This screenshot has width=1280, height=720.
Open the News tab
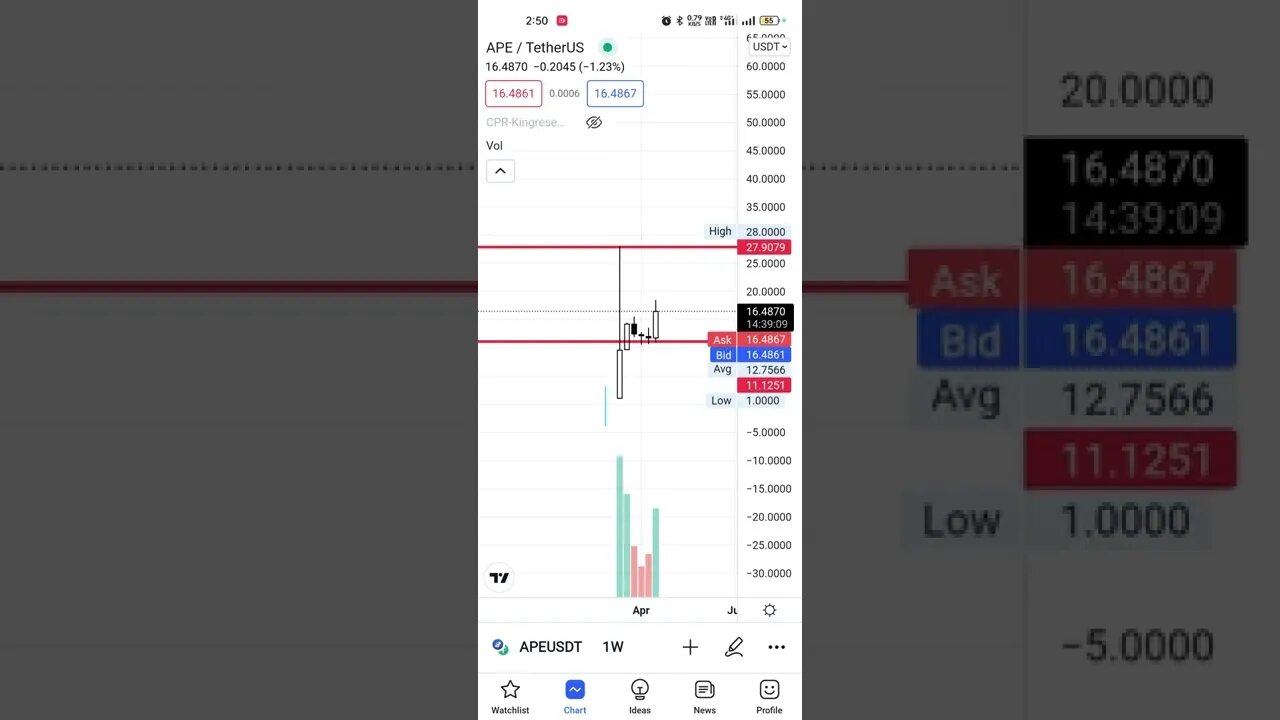pos(705,696)
